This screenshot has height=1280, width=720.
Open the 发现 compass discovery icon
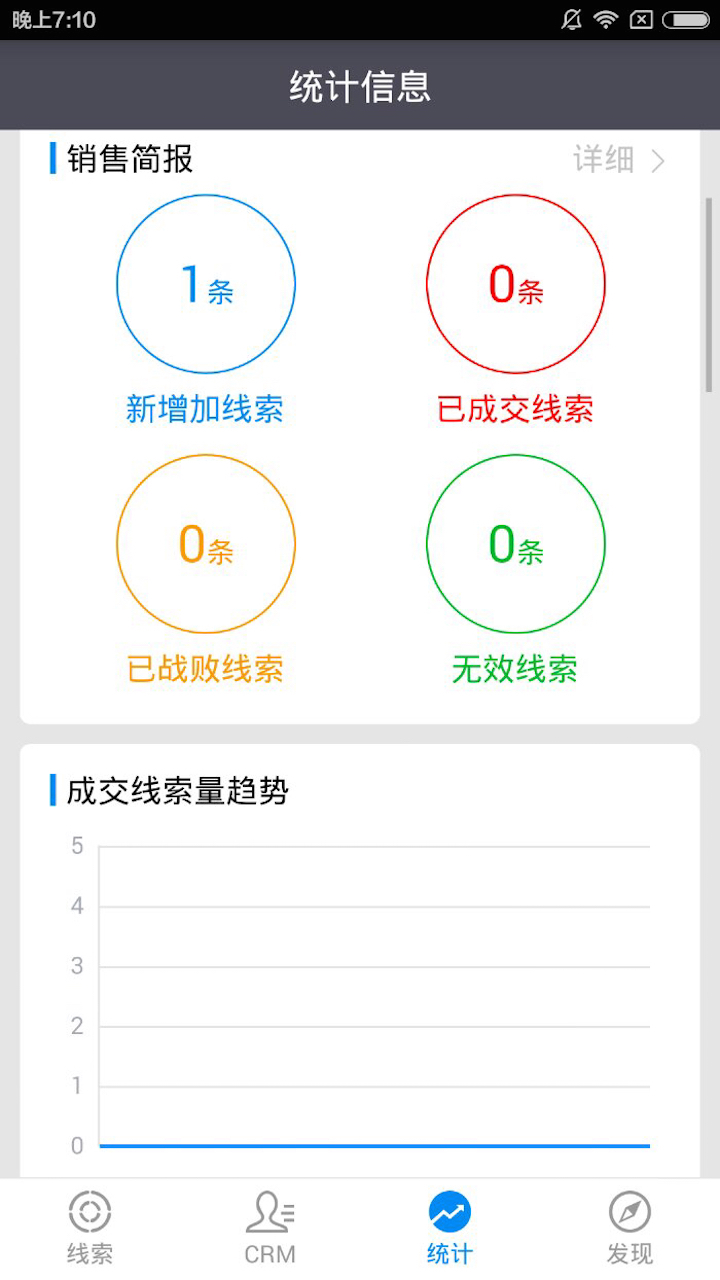coord(628,1211)
